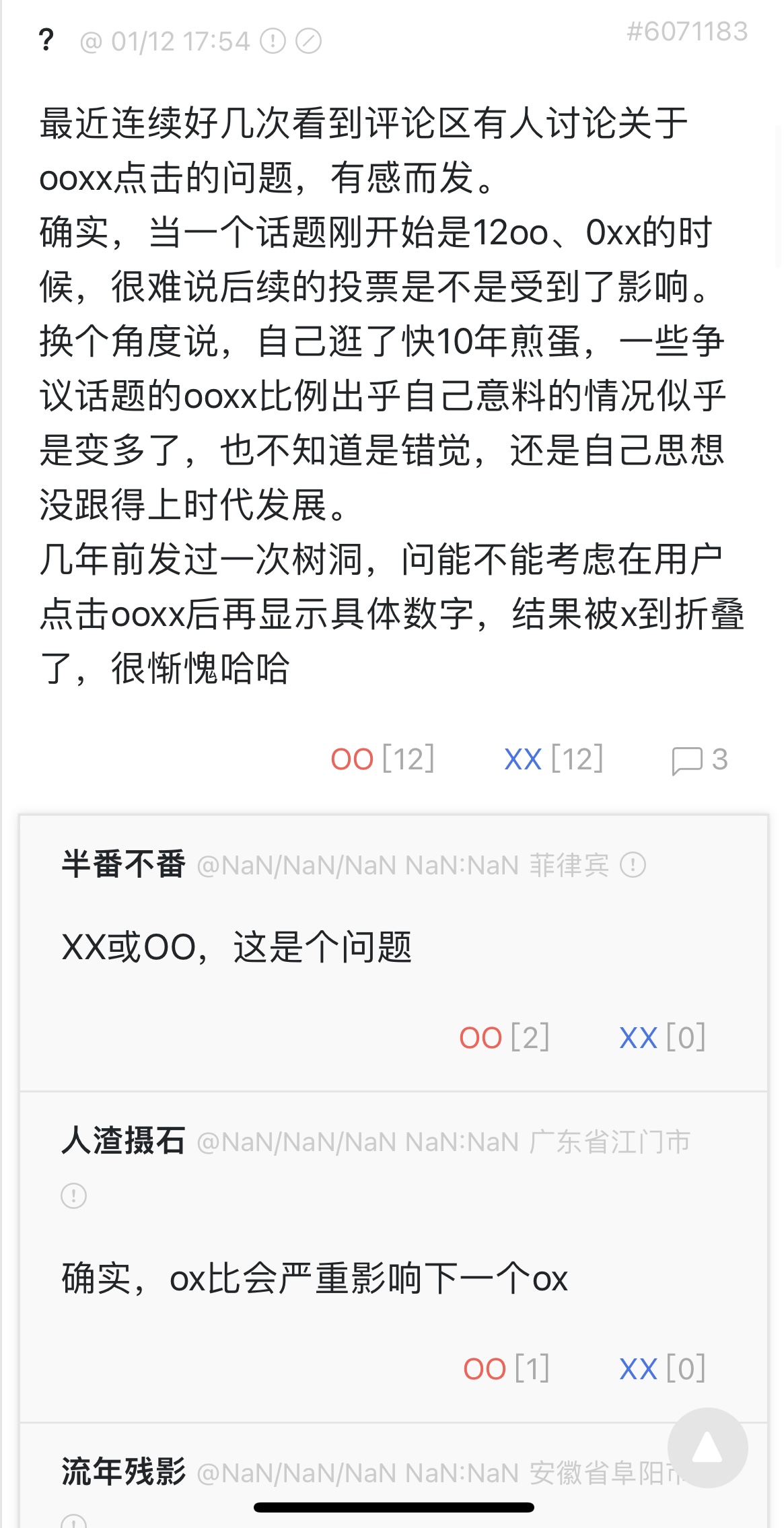Vote OO on 人渣摄石's comment

485,1368
